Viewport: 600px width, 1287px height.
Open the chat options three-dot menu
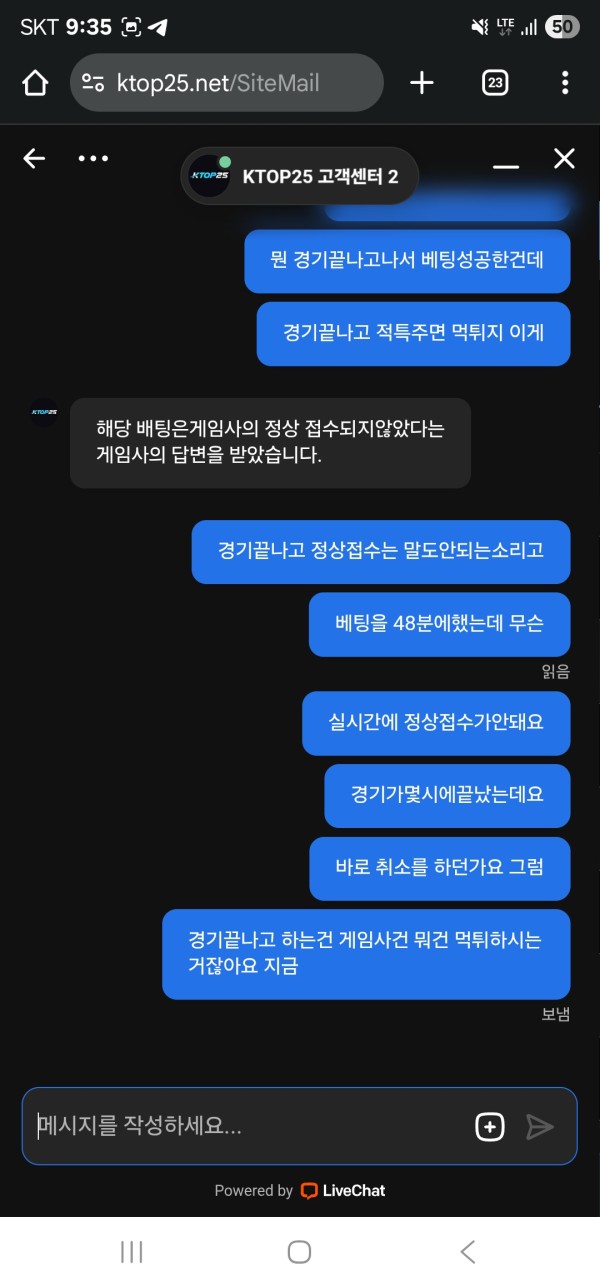click(x=93, y=158)
